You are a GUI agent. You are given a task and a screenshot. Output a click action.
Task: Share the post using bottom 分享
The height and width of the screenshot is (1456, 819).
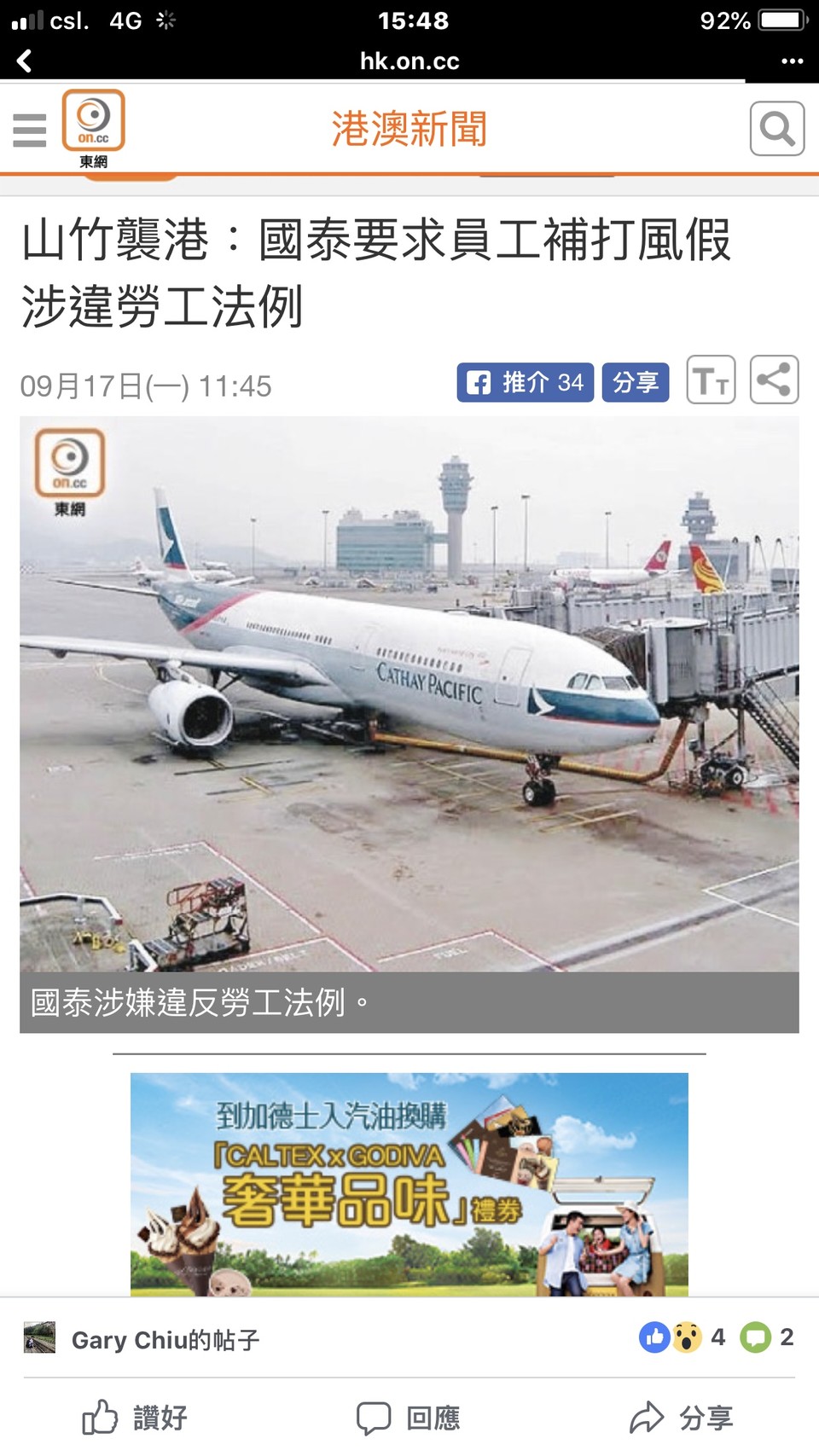tap(682, 1418)
